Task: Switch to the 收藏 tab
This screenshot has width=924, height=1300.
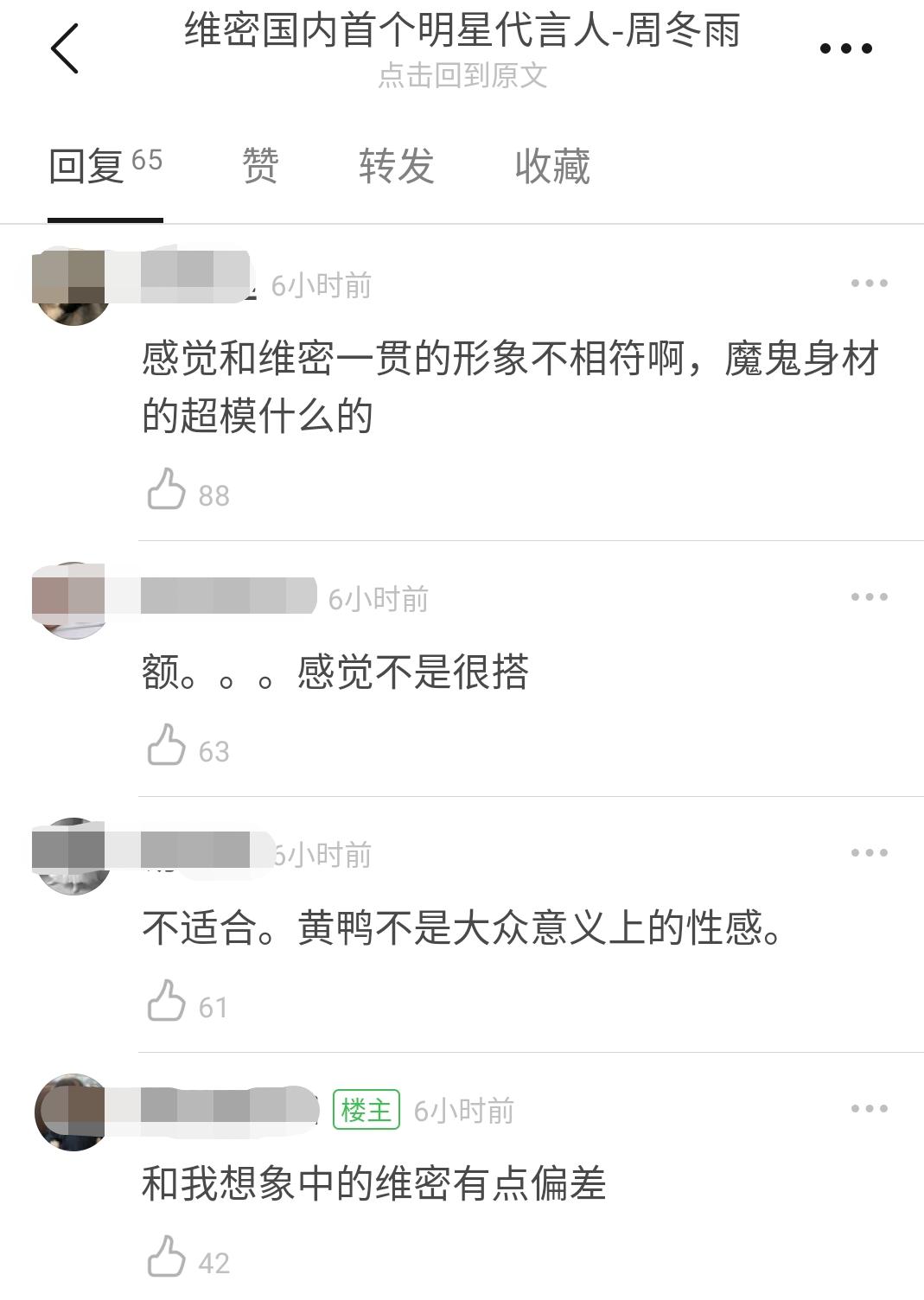Action: (551, 166)
